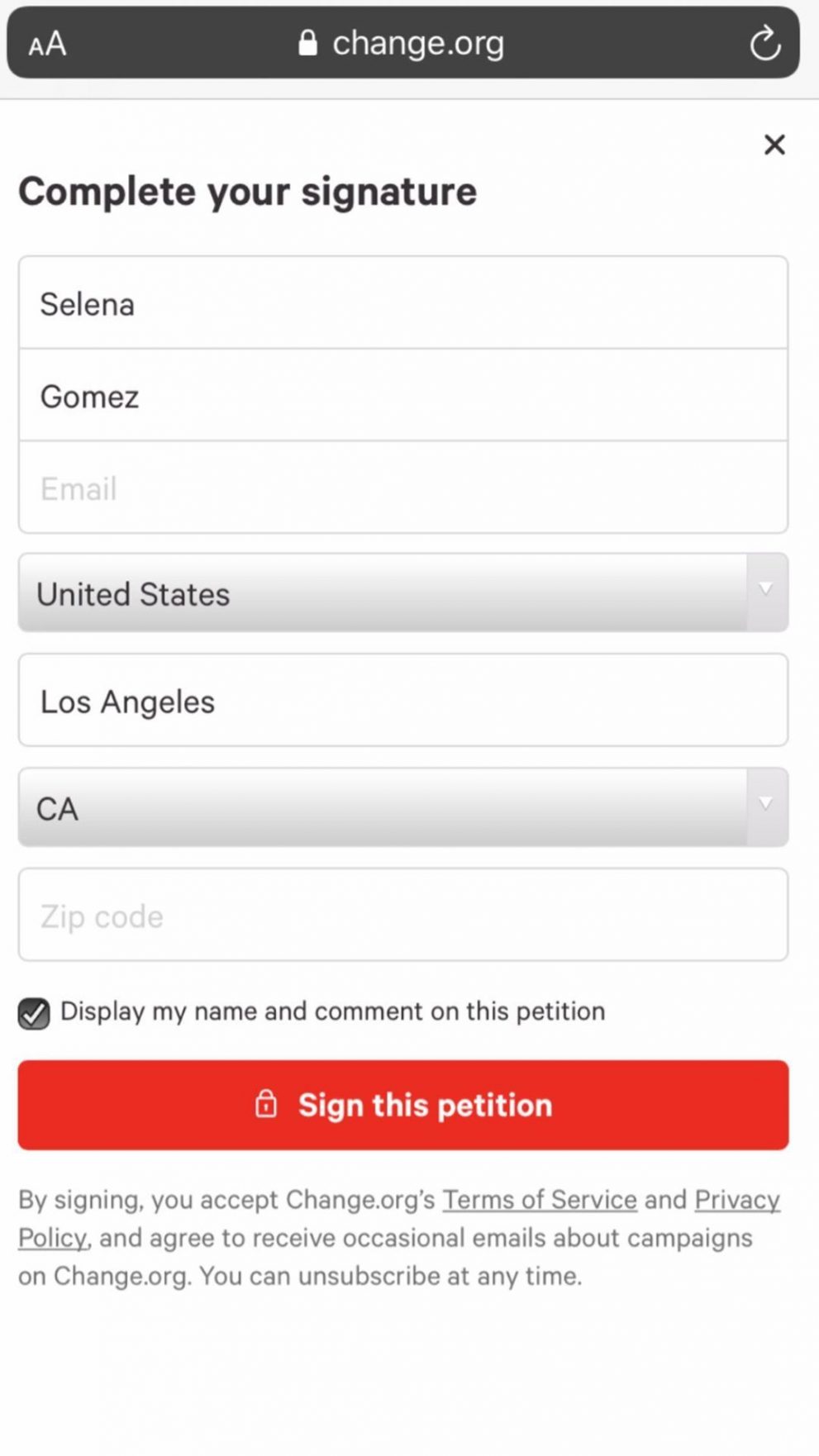The image size is (819, 1456).
Task: Sign this petition
Action: pos(402,1105)
